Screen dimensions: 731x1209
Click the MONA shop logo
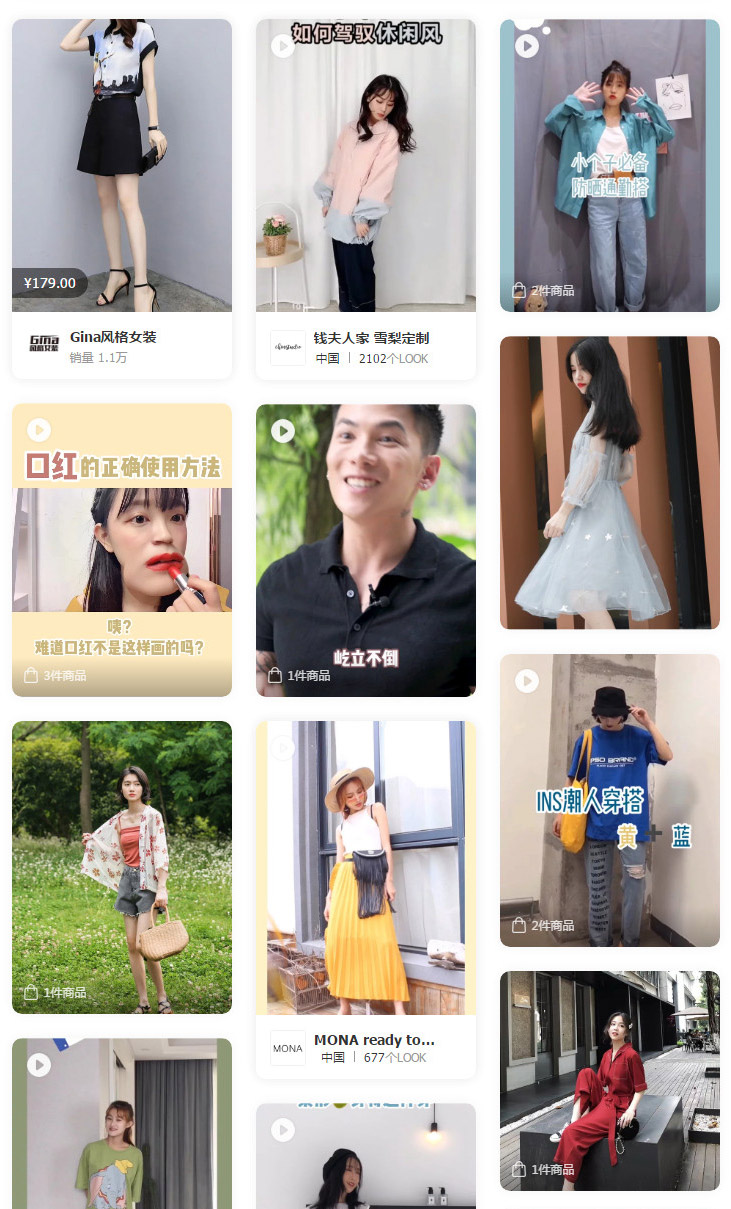(x=287, y=1048)
